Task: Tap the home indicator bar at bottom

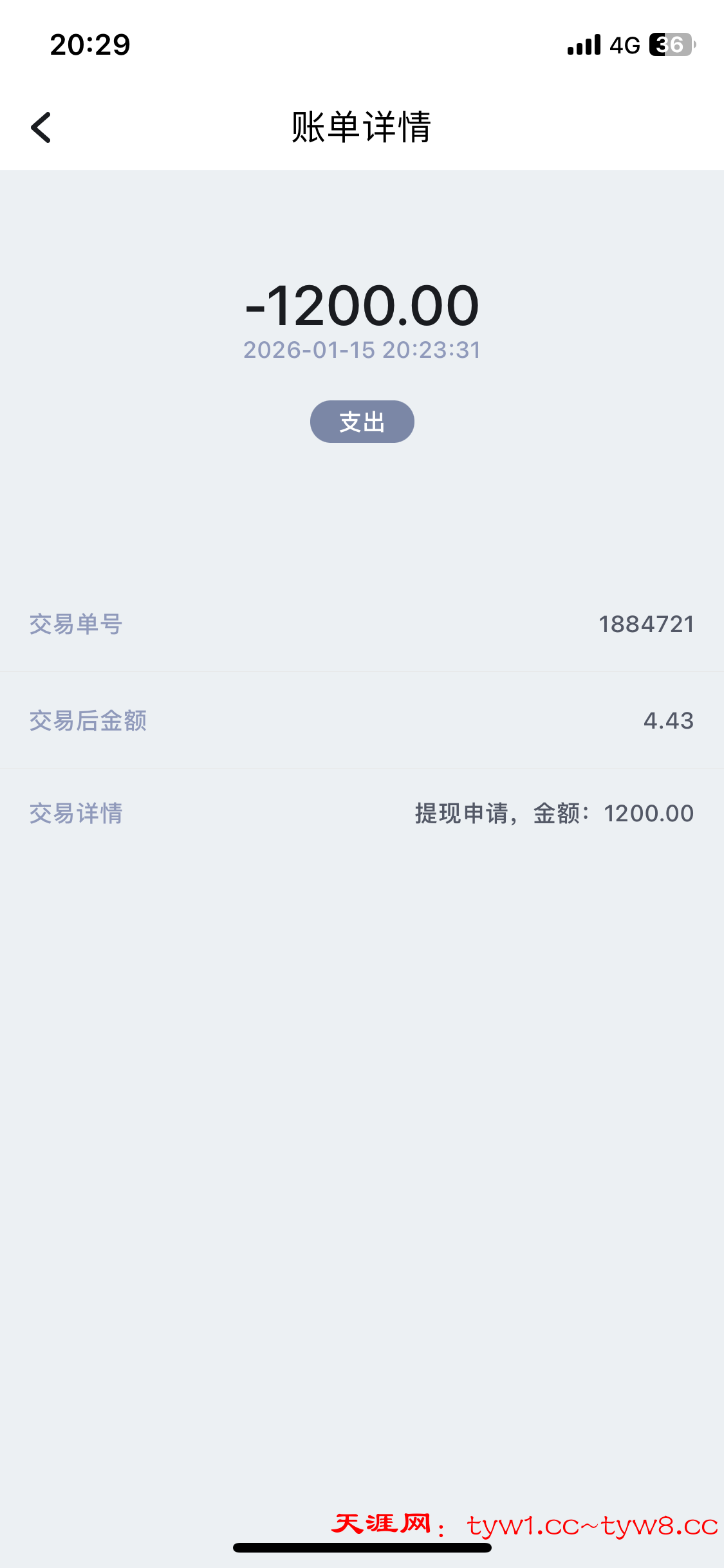Action: (362, 1547)
